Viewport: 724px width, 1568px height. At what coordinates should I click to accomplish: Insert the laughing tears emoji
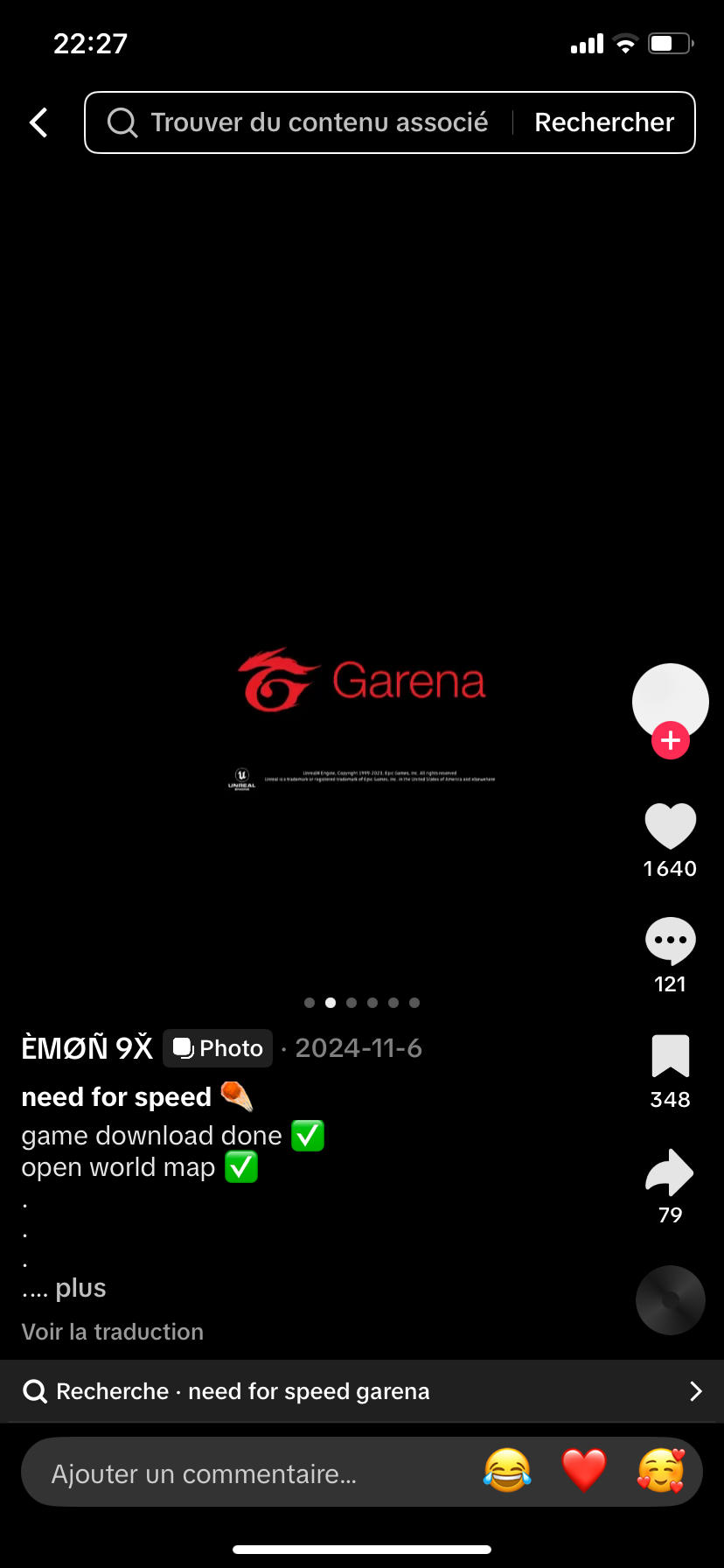click(507, 1470)
